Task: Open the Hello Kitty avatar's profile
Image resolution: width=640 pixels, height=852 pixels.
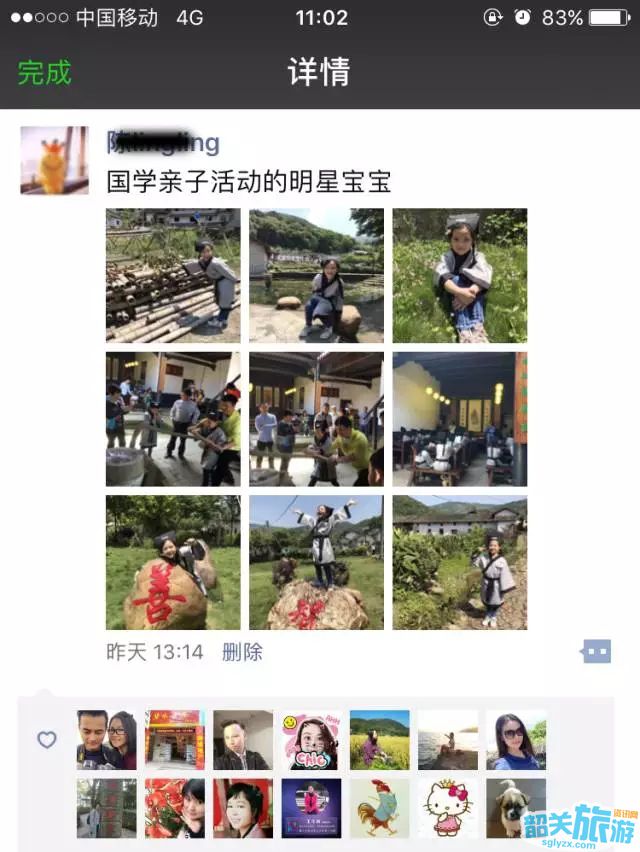Action: click(x=448, y=808)
